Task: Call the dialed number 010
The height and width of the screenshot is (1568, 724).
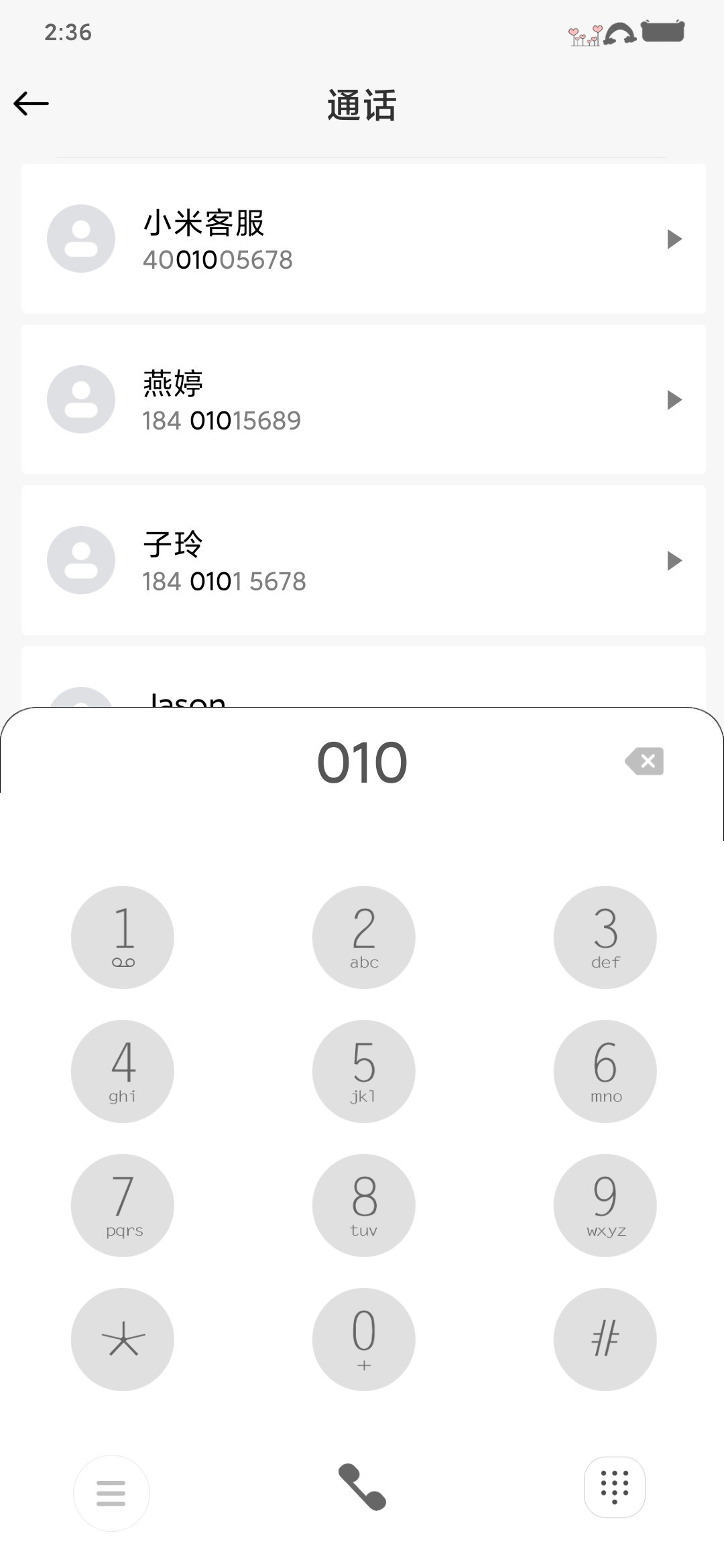Action: click(x=362, y=1488)
